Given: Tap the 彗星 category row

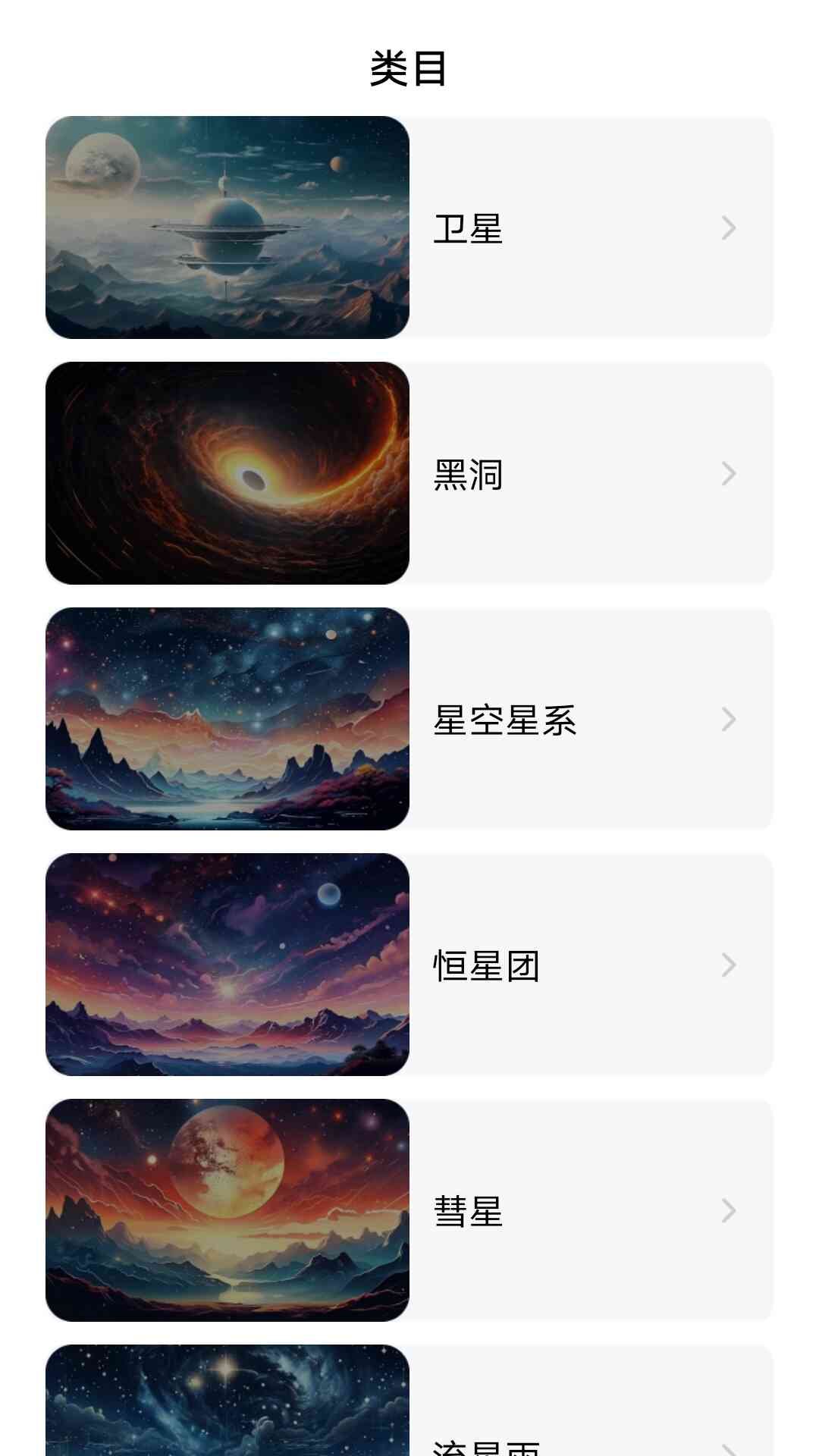Looking at the screenshot, I should click(x=409, y=1210).
